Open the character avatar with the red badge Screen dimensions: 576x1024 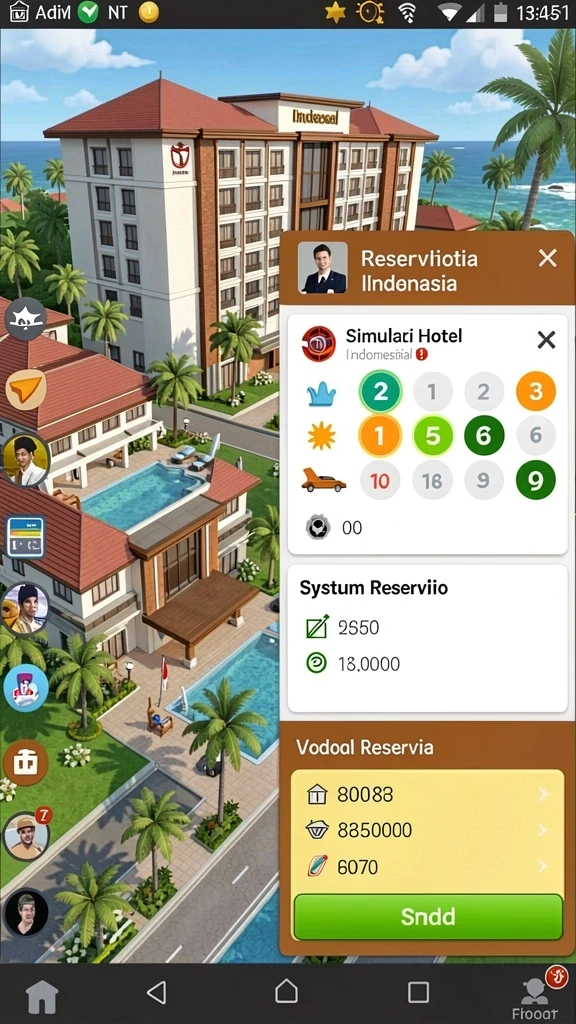coord(27,835)
